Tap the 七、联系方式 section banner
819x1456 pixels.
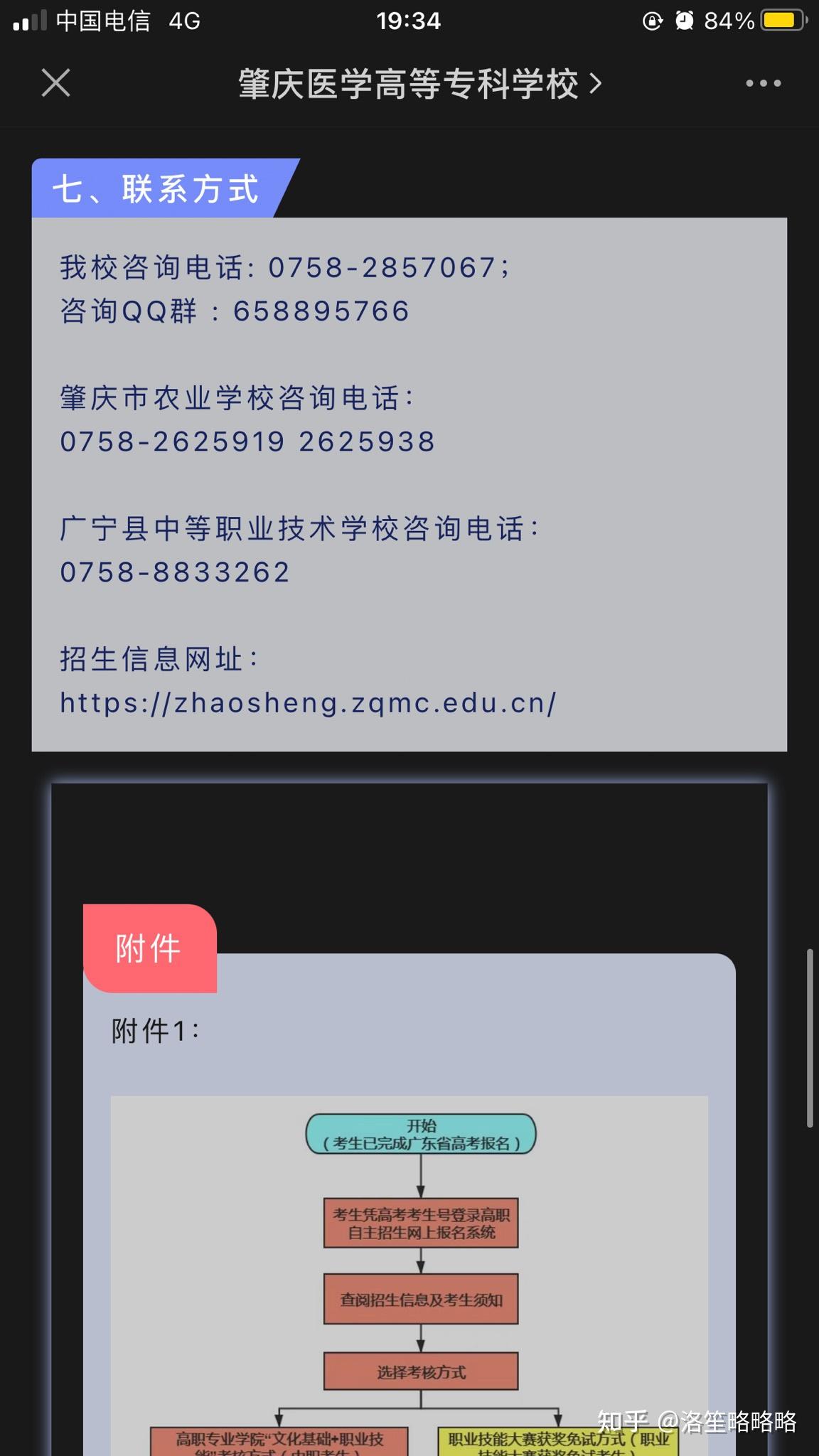[155, 188]
